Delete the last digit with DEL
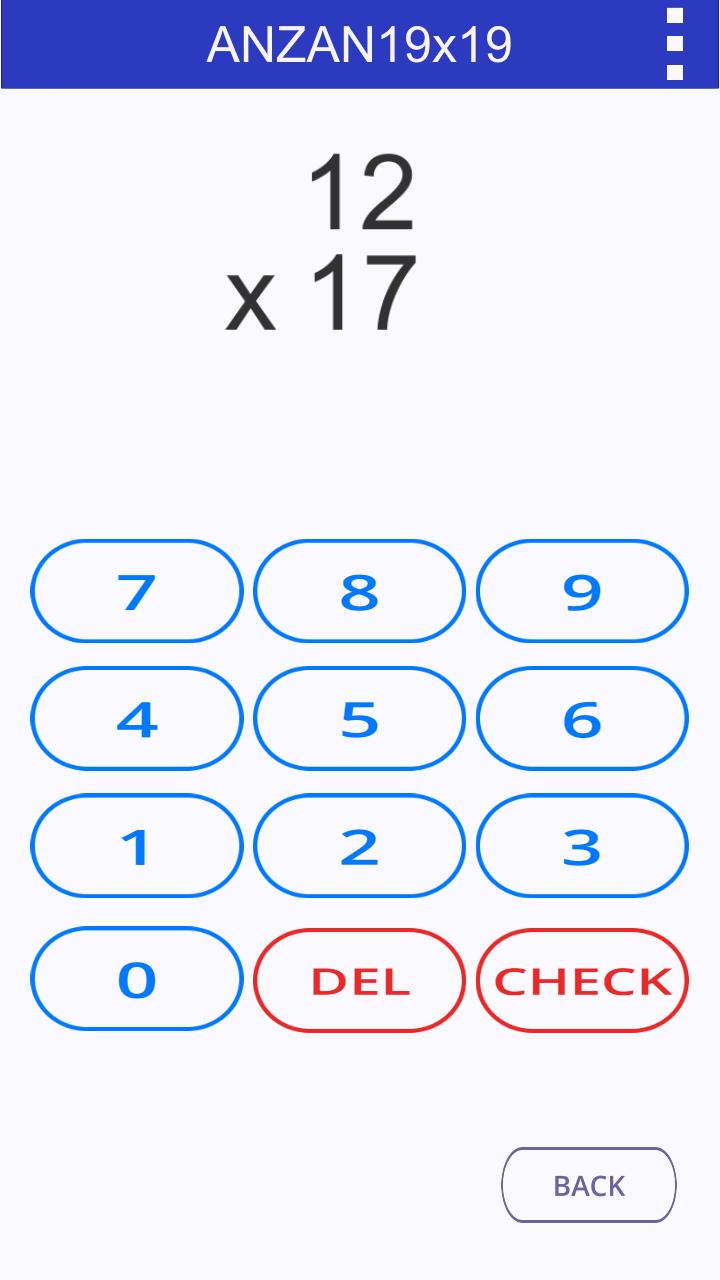The height and width of the screenshot is (1280, 720). 359,980
